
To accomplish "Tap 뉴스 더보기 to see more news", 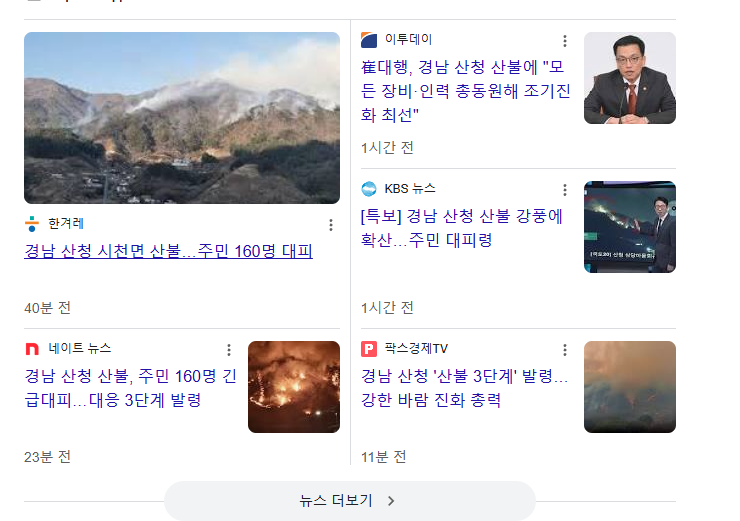I will tap(349, 501).
